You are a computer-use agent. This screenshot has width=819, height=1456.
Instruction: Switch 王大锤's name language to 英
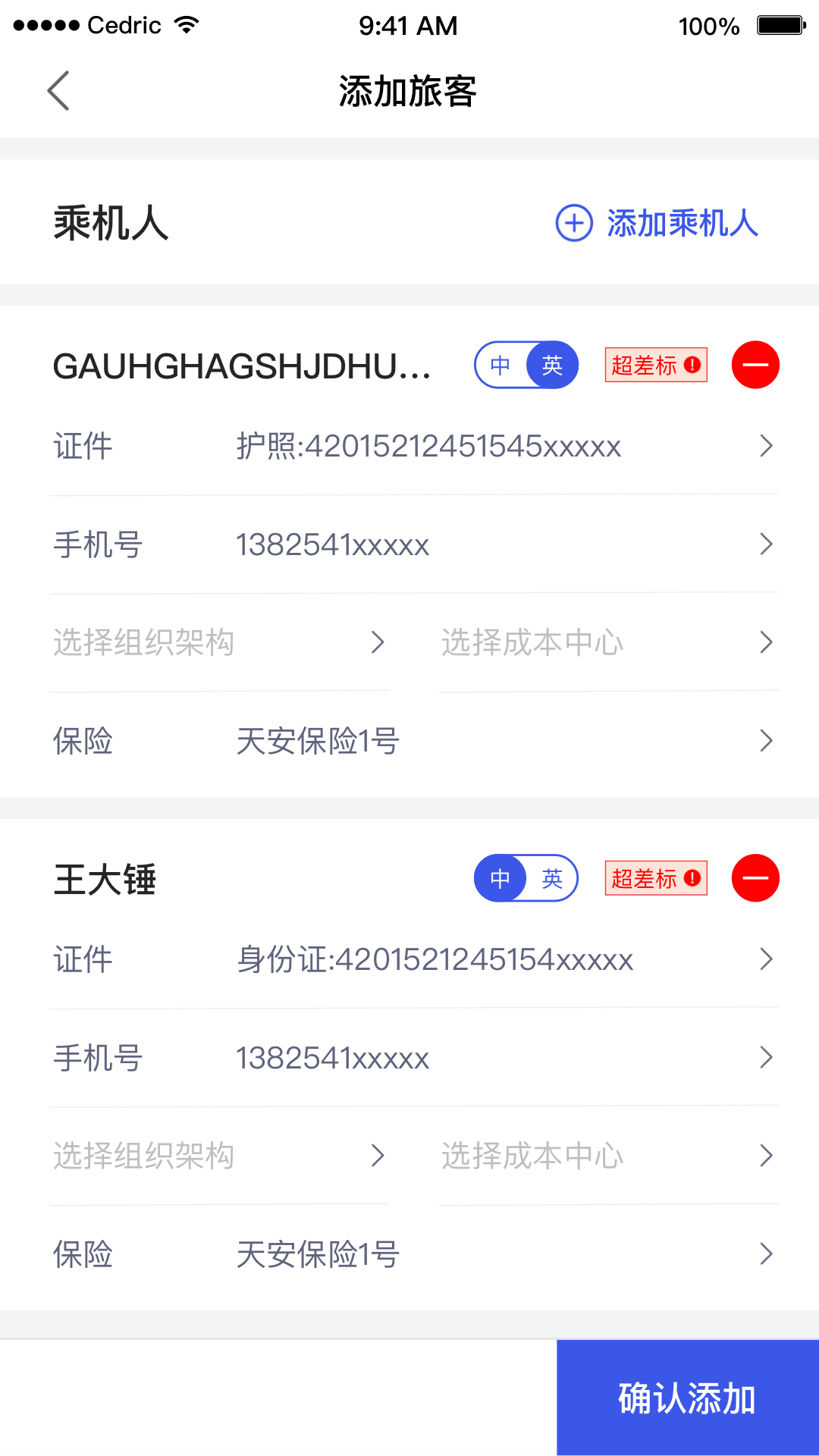pos(552,877)
